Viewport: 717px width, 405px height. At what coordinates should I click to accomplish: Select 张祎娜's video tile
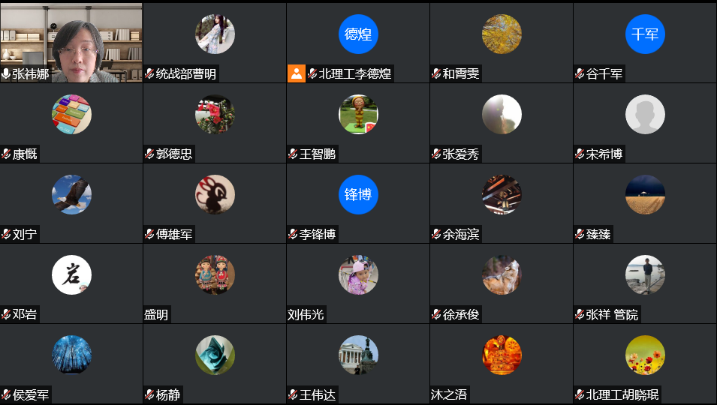pos(71,40)
